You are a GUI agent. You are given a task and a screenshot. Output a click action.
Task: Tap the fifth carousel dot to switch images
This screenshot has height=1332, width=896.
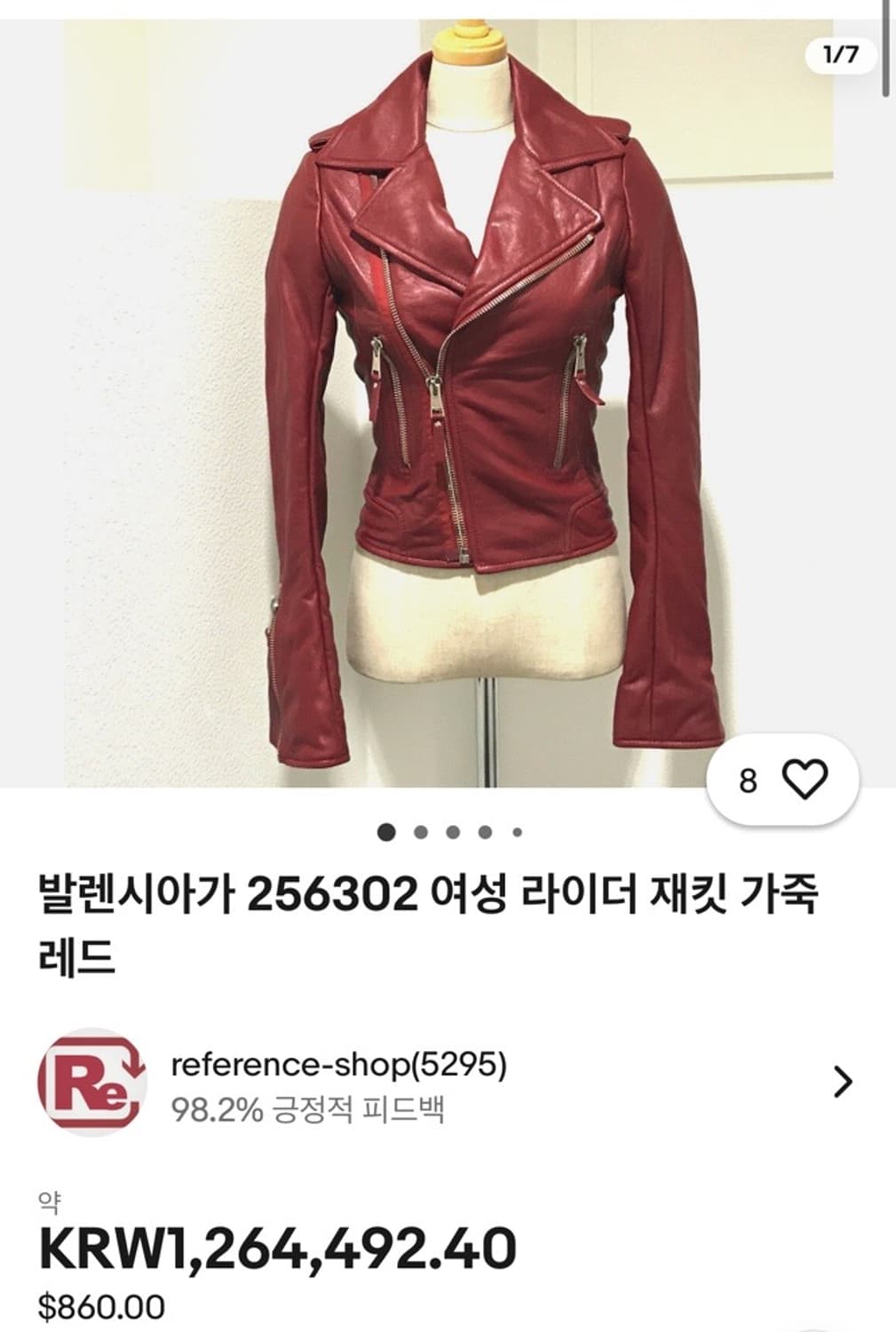(515, 833)
